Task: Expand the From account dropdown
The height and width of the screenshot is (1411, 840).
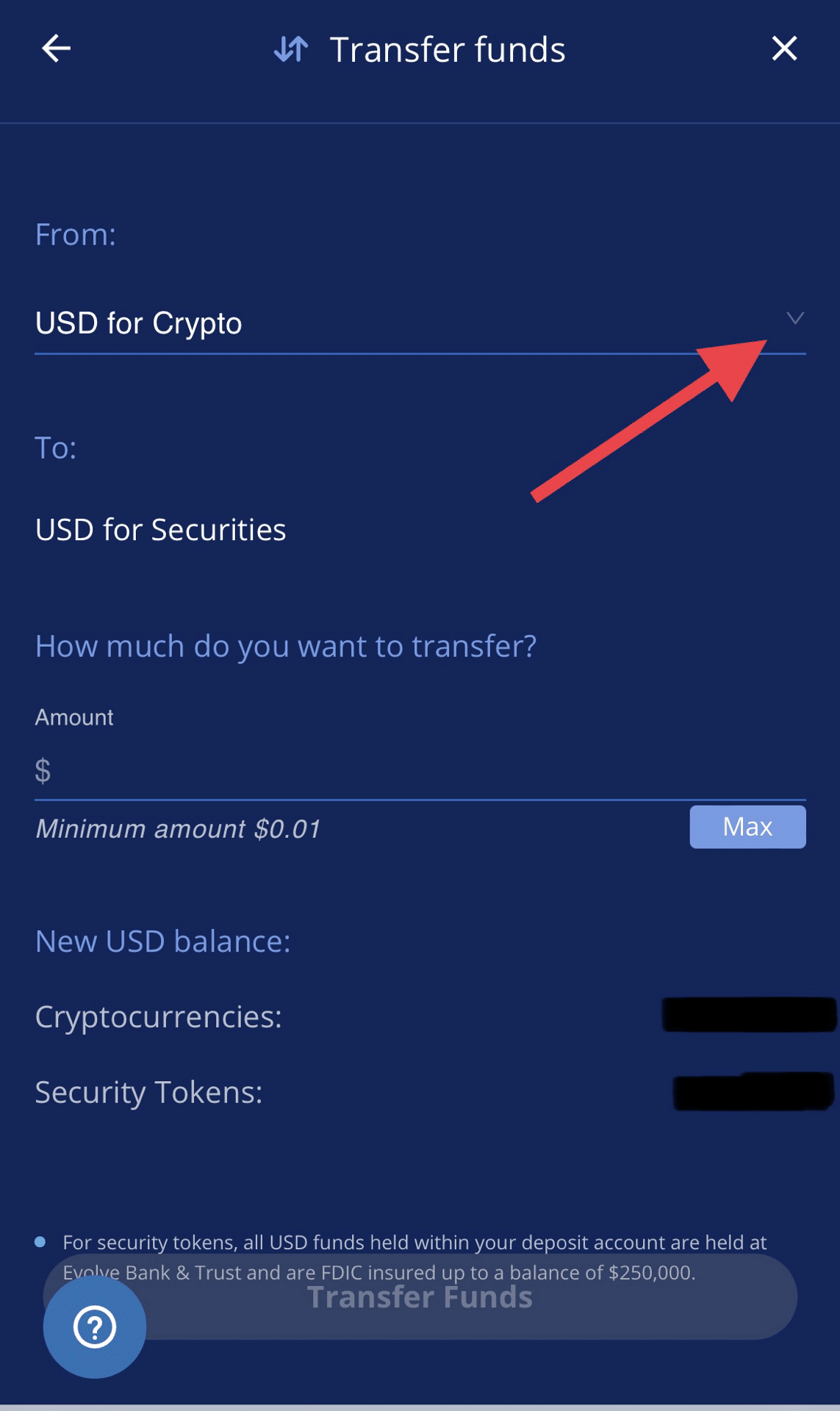Action: point(420,323)
